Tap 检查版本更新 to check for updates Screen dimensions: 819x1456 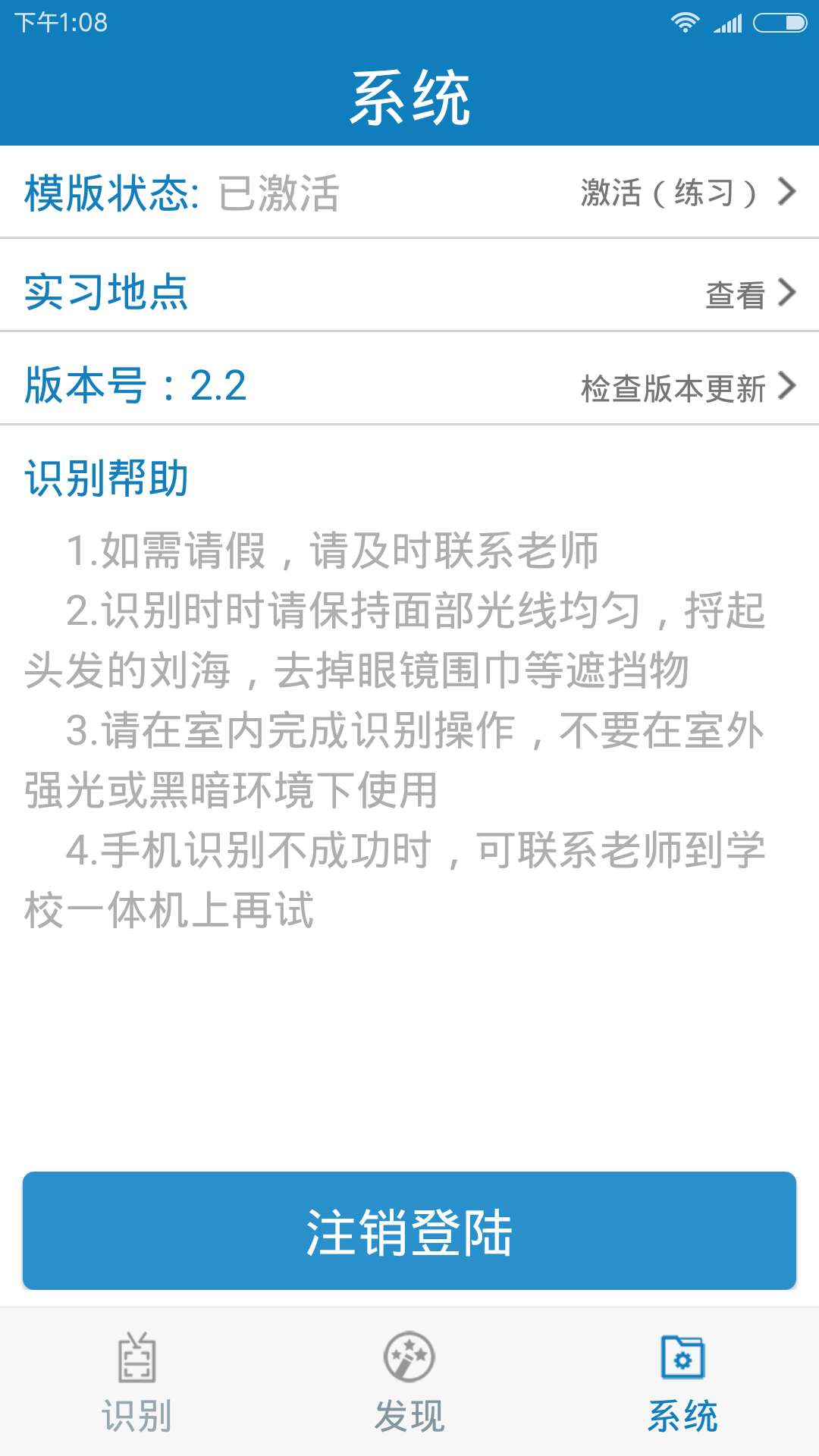coord(686,388)
